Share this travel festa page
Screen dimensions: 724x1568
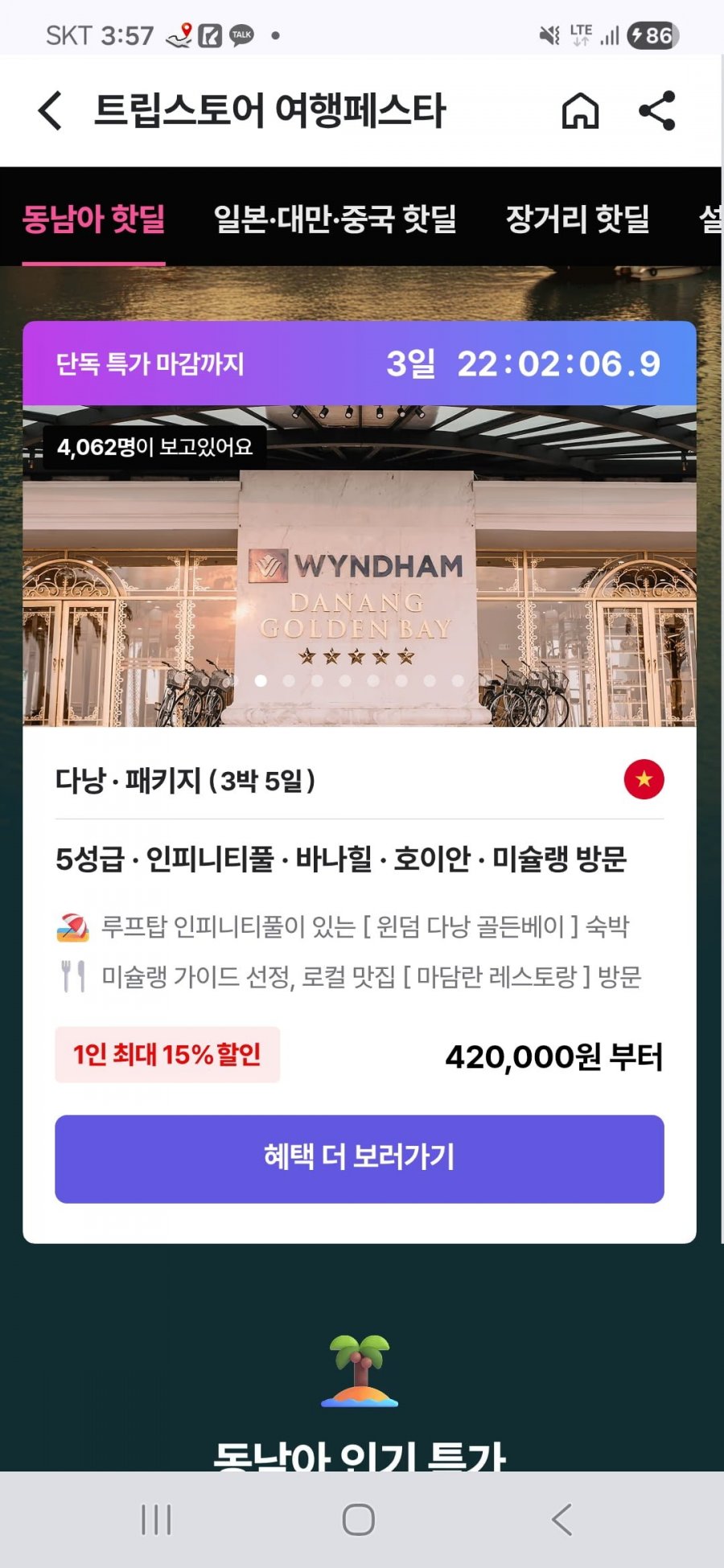(x=656, y=110)
